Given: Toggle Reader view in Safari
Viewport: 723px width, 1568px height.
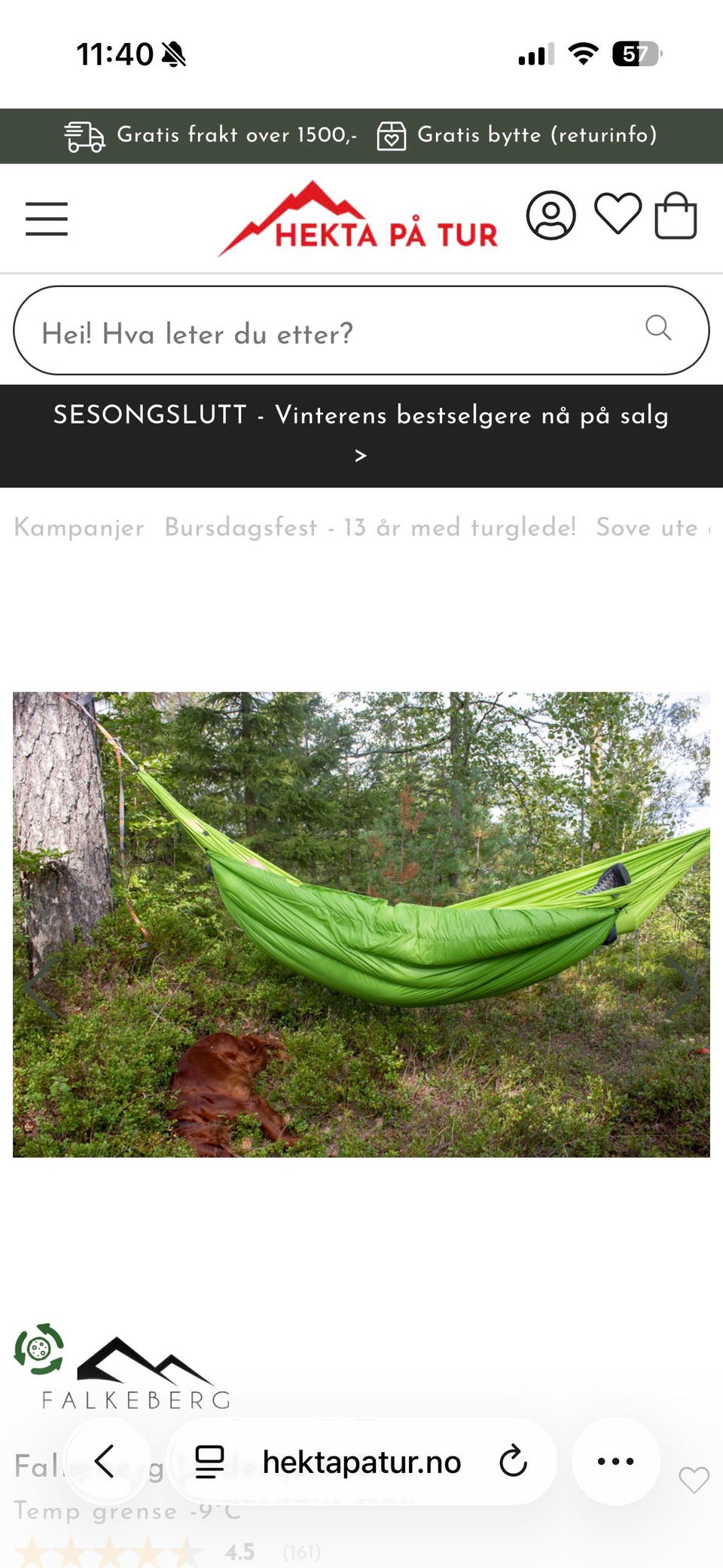Looking at the screenshot, I should (209, 1461).
